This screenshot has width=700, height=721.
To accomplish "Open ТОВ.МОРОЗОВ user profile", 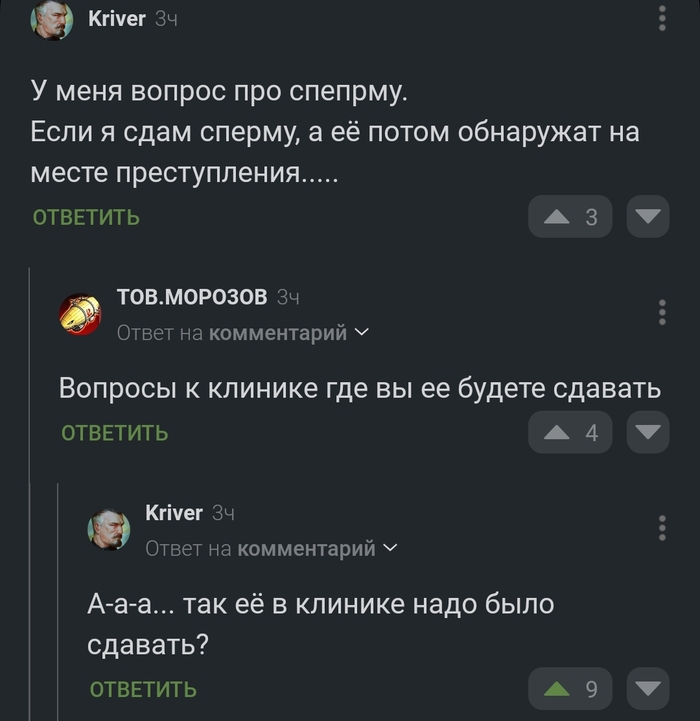I will [x=191, y=297].
